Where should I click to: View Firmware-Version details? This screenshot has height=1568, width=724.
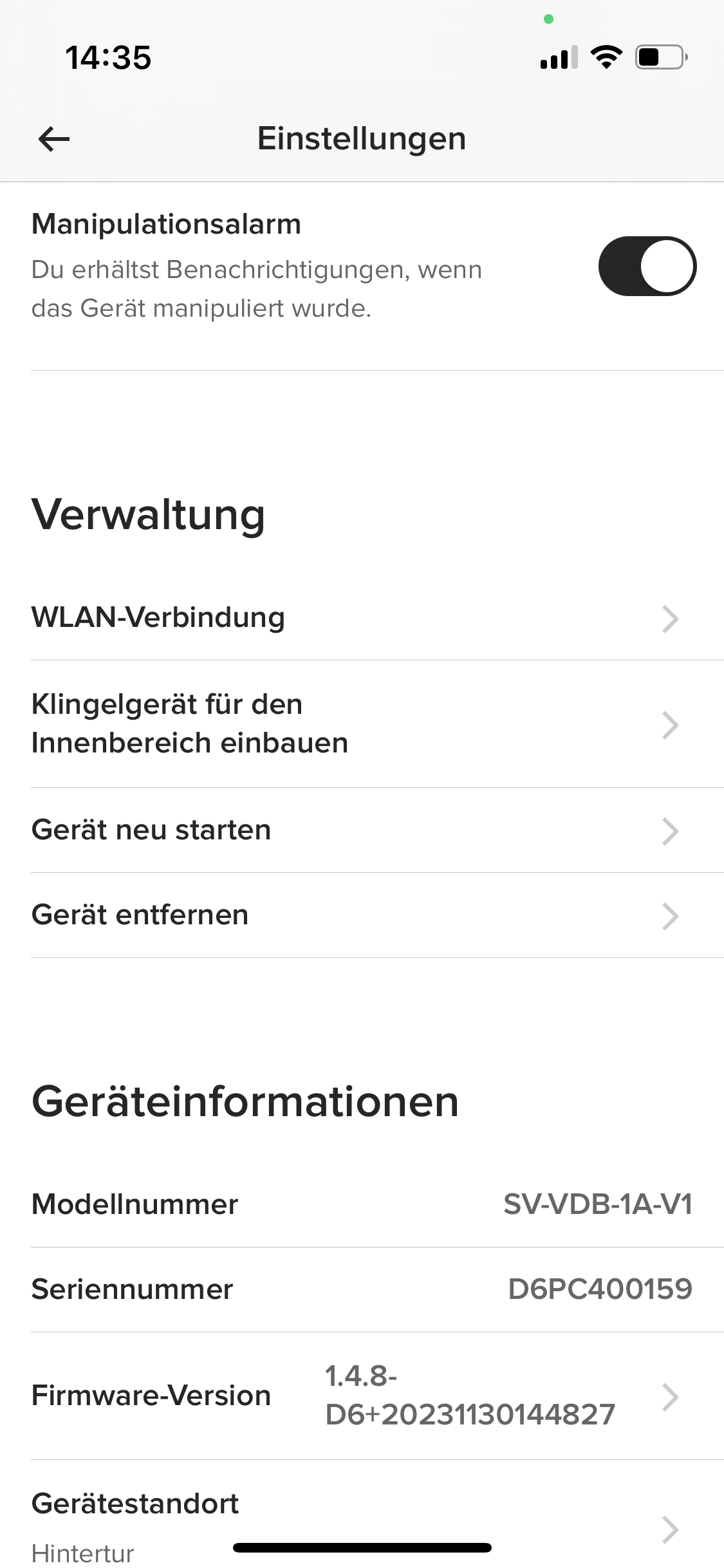tap(362, 1395)
